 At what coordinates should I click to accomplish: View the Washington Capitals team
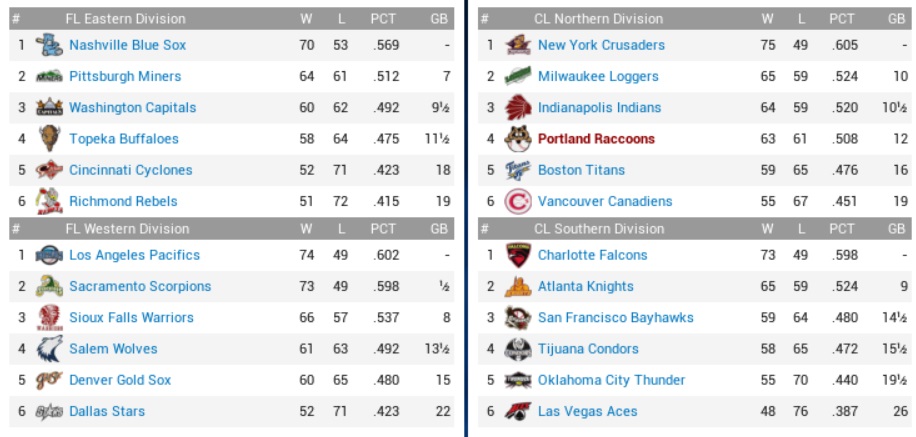click(x=132, y=107)
